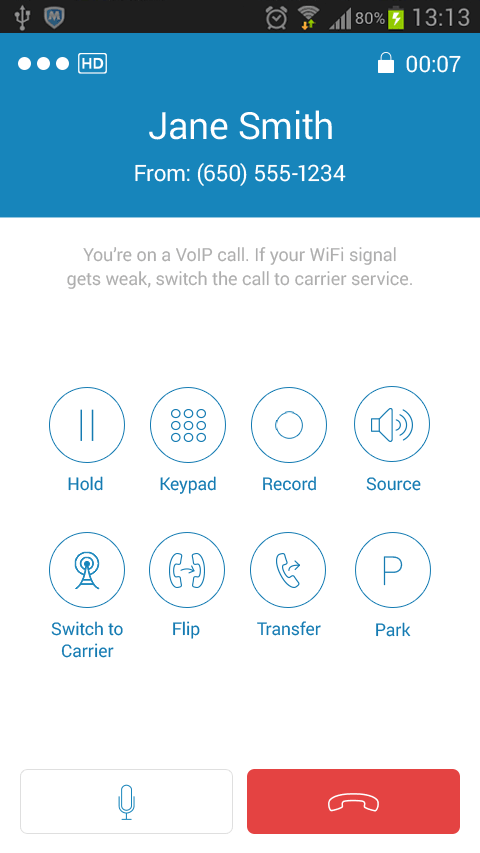This screenshot has width=480, height=853.
Task: Park the call
Action: coord(393,570)
